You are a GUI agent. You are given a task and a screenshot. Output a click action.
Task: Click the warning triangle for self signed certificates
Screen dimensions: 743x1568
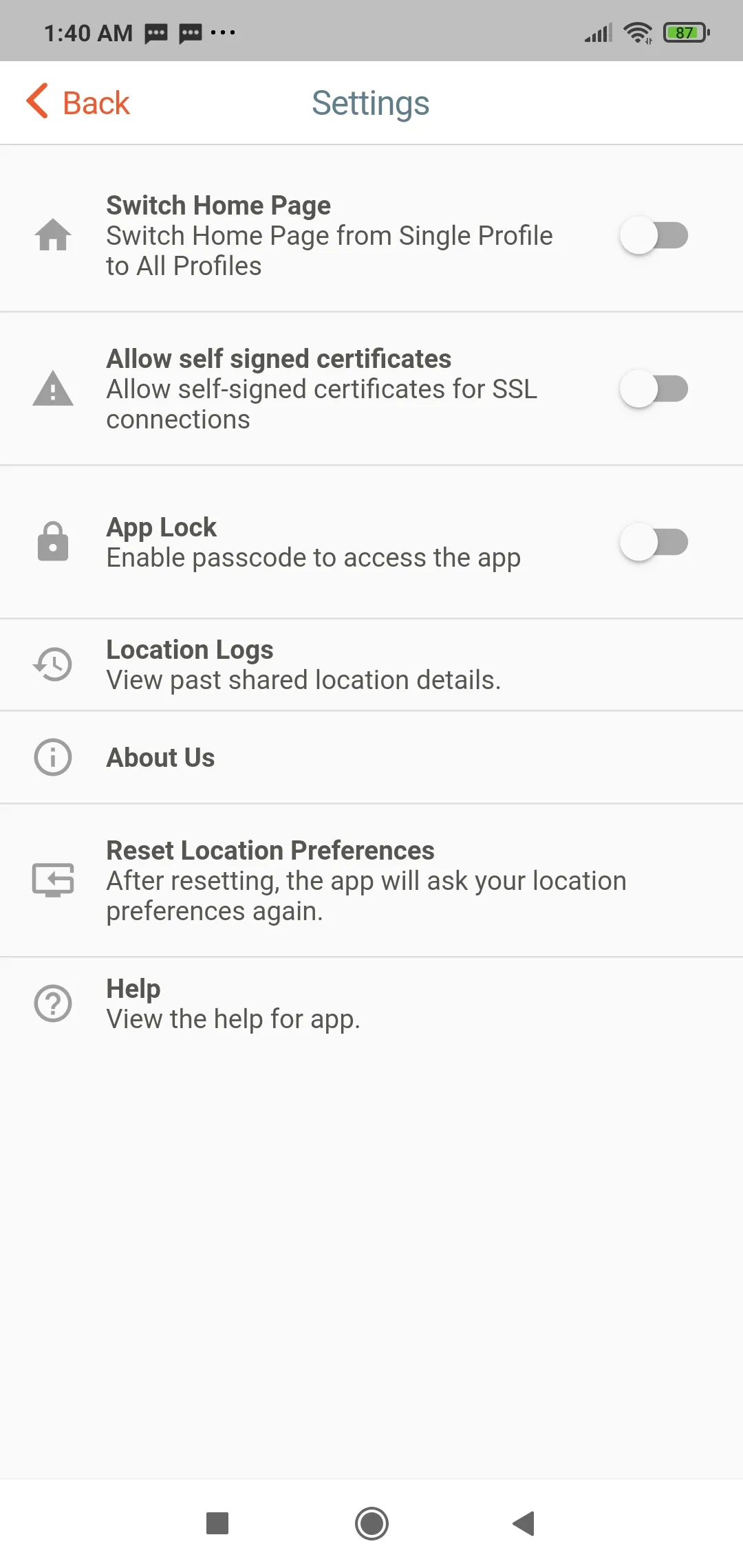click(x=53, y=389)
